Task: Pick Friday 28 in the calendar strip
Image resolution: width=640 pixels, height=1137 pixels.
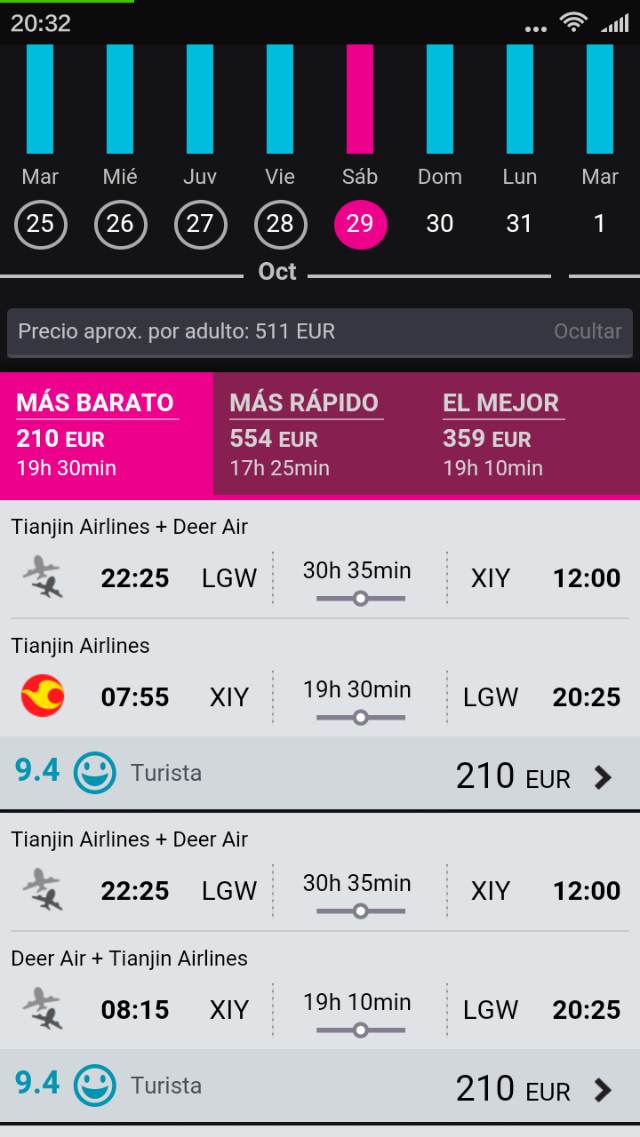Action: click(x=280, y=224)
